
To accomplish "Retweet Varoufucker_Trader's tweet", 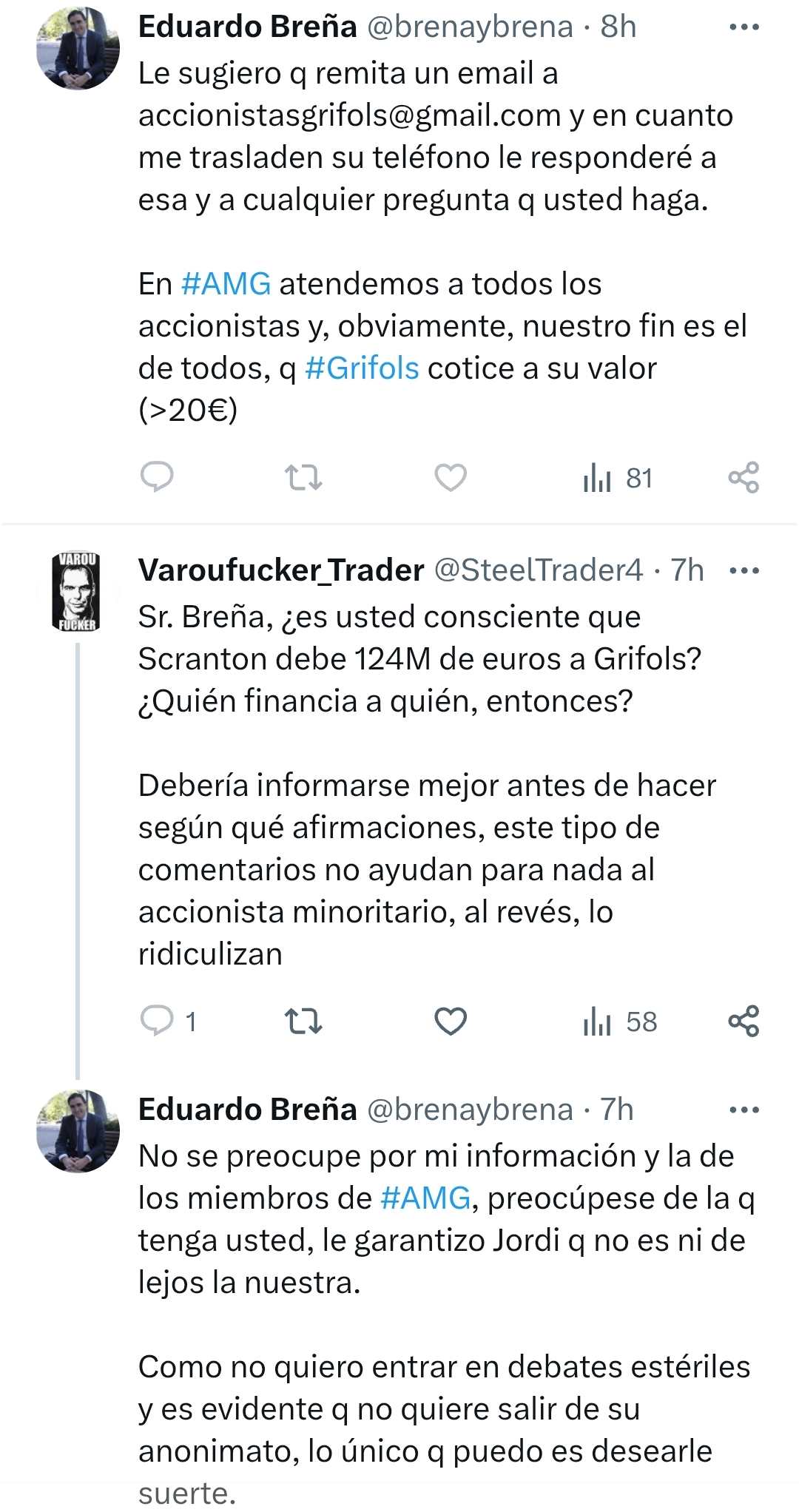I will coord(303,1021).
